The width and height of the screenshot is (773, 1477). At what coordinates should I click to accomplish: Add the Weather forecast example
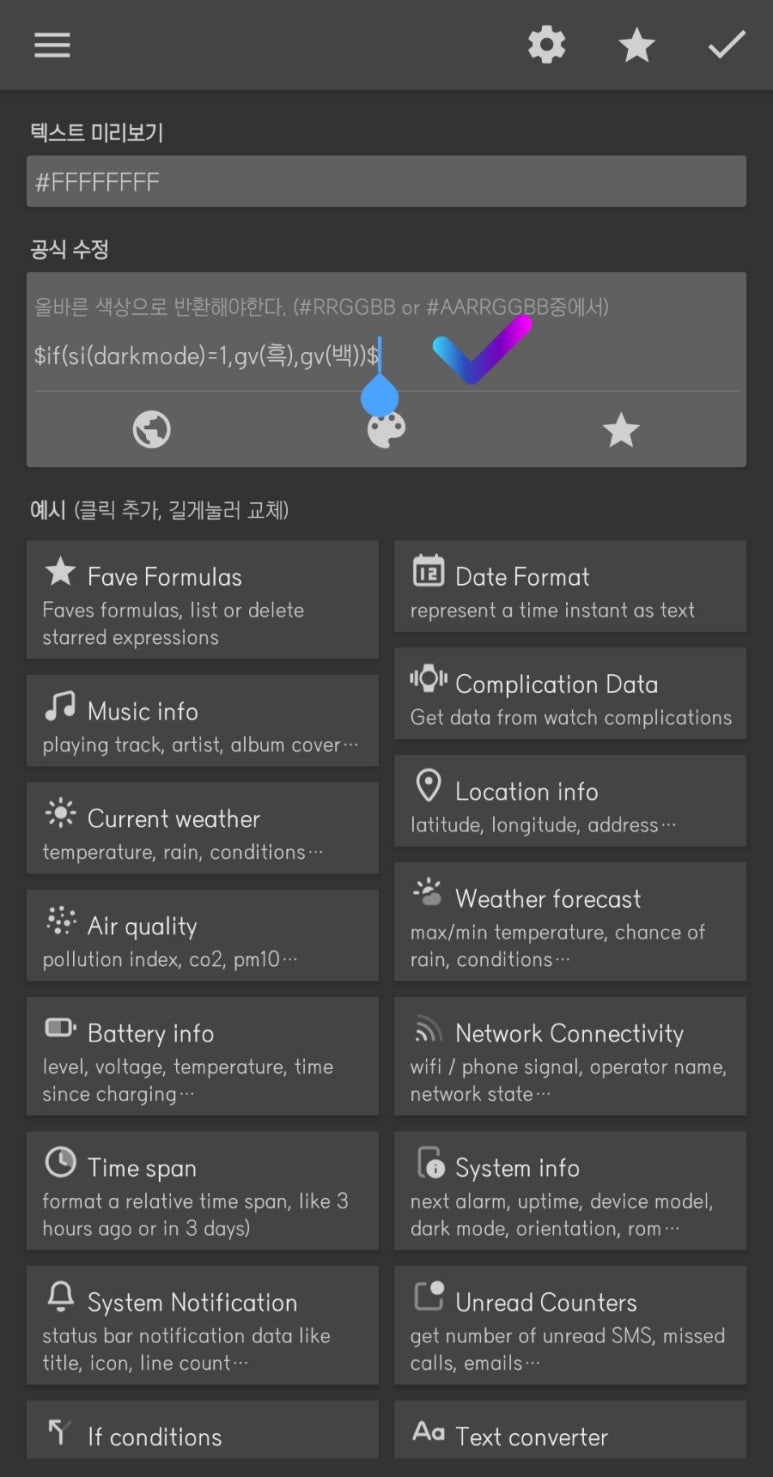tap(570, 922)
